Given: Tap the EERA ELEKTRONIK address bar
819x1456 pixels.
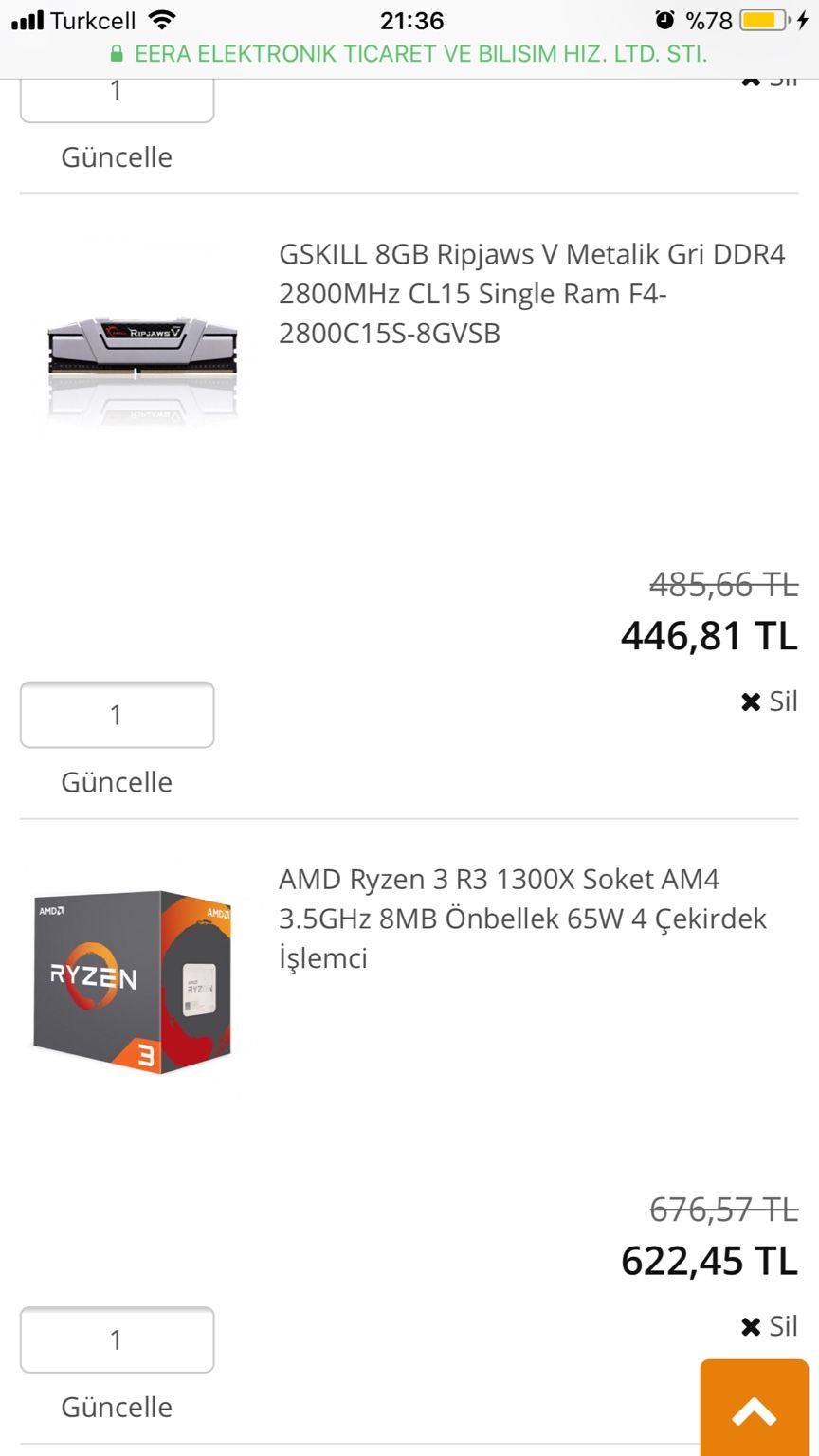Looking at the screenshot, I should pos(409,54).
